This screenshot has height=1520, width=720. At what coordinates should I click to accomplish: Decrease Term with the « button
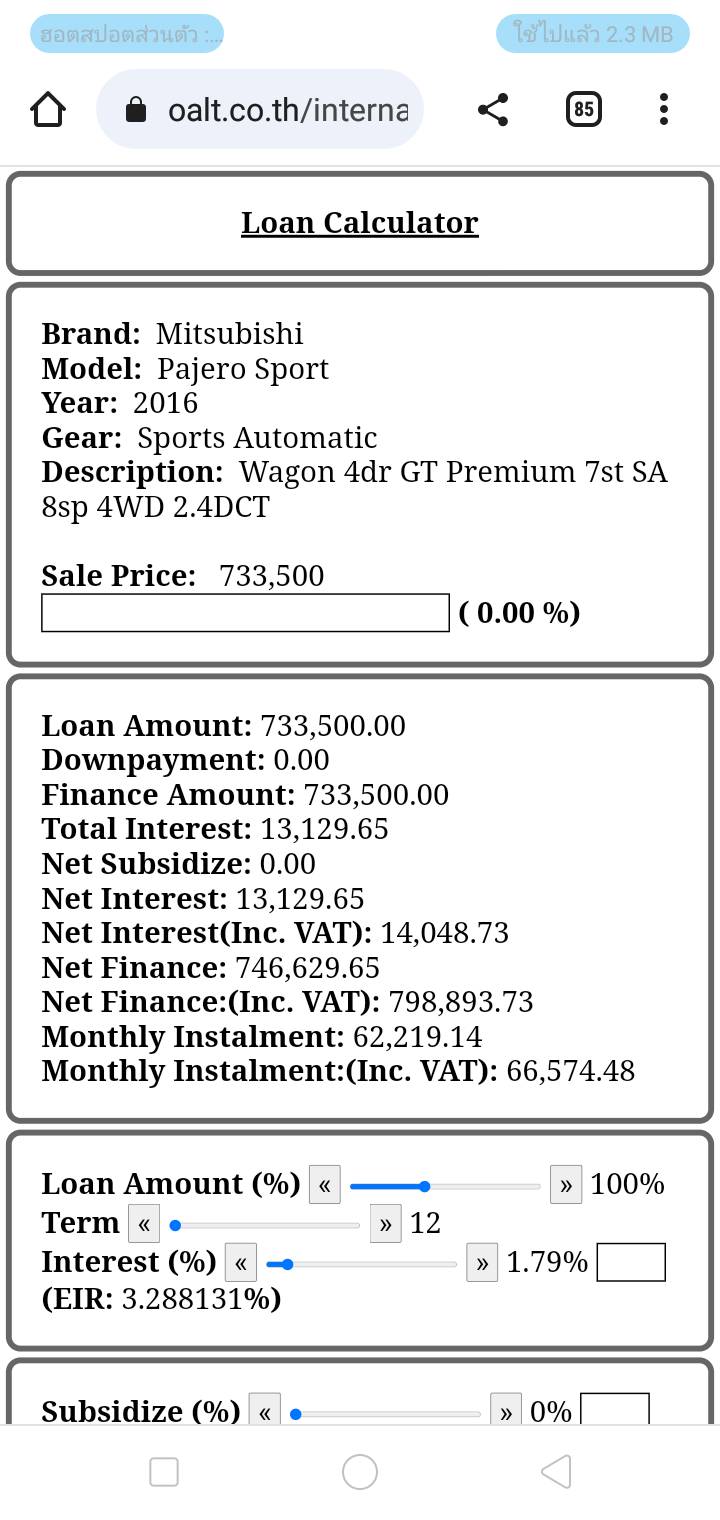(144, 1224)
